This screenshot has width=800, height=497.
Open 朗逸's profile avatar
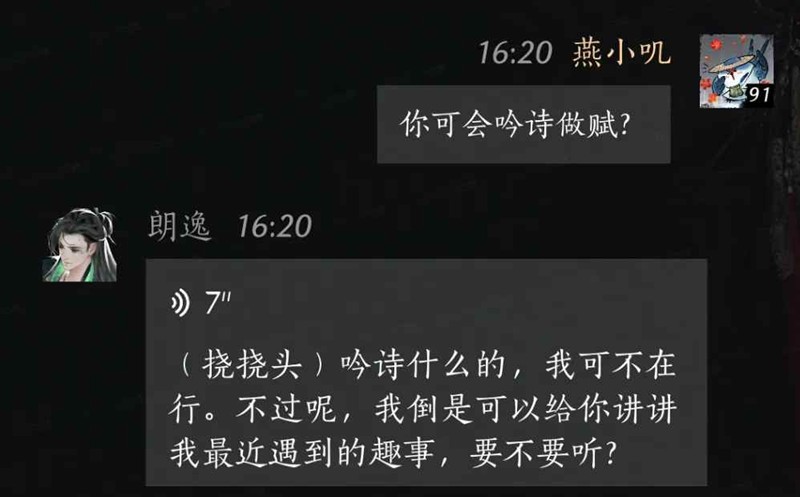79,244
